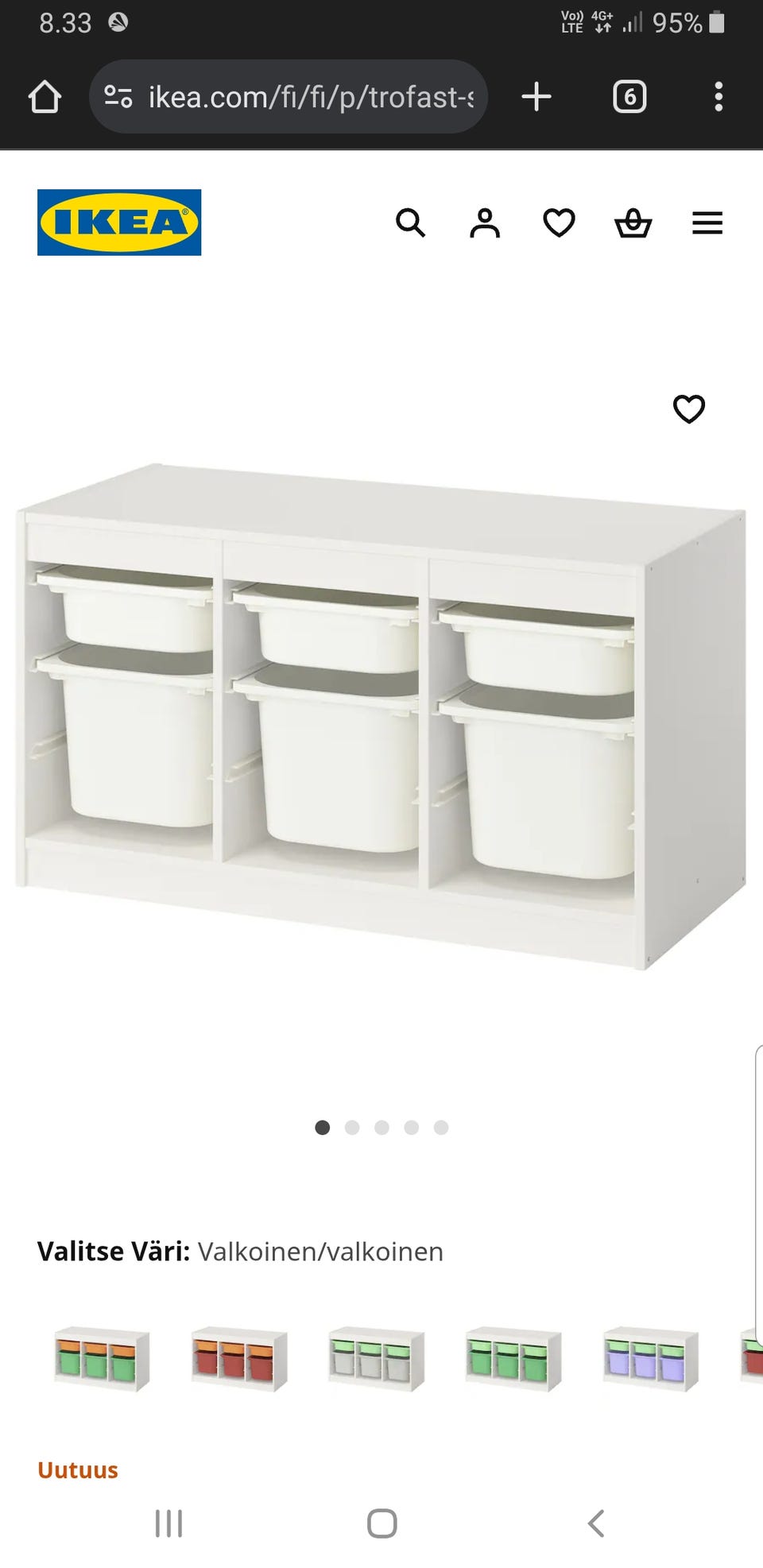The image size is (763, 1568).
Task: Return to the IKEA front page via logo
Action: tap(119, 223)
